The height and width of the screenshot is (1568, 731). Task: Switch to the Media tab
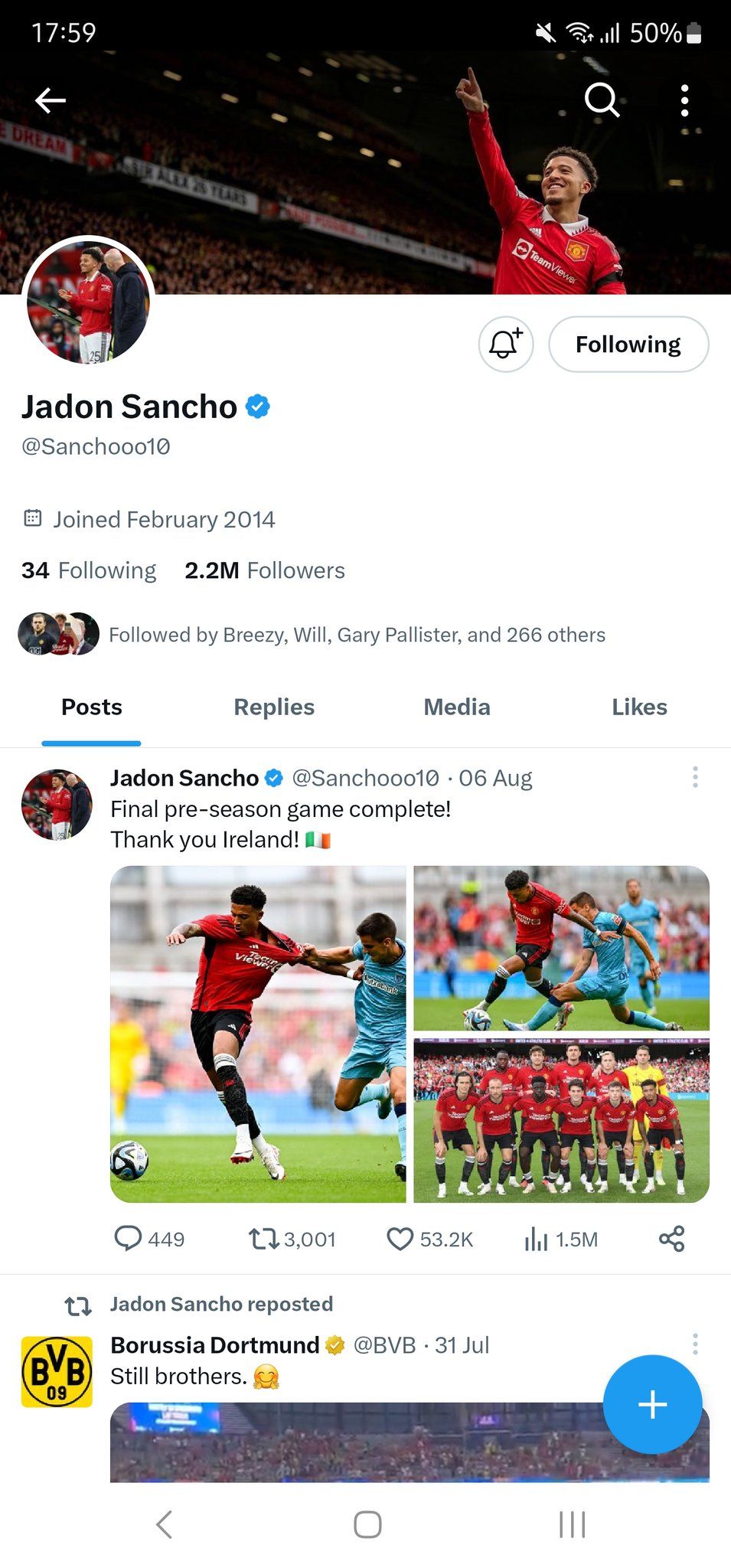457,707
